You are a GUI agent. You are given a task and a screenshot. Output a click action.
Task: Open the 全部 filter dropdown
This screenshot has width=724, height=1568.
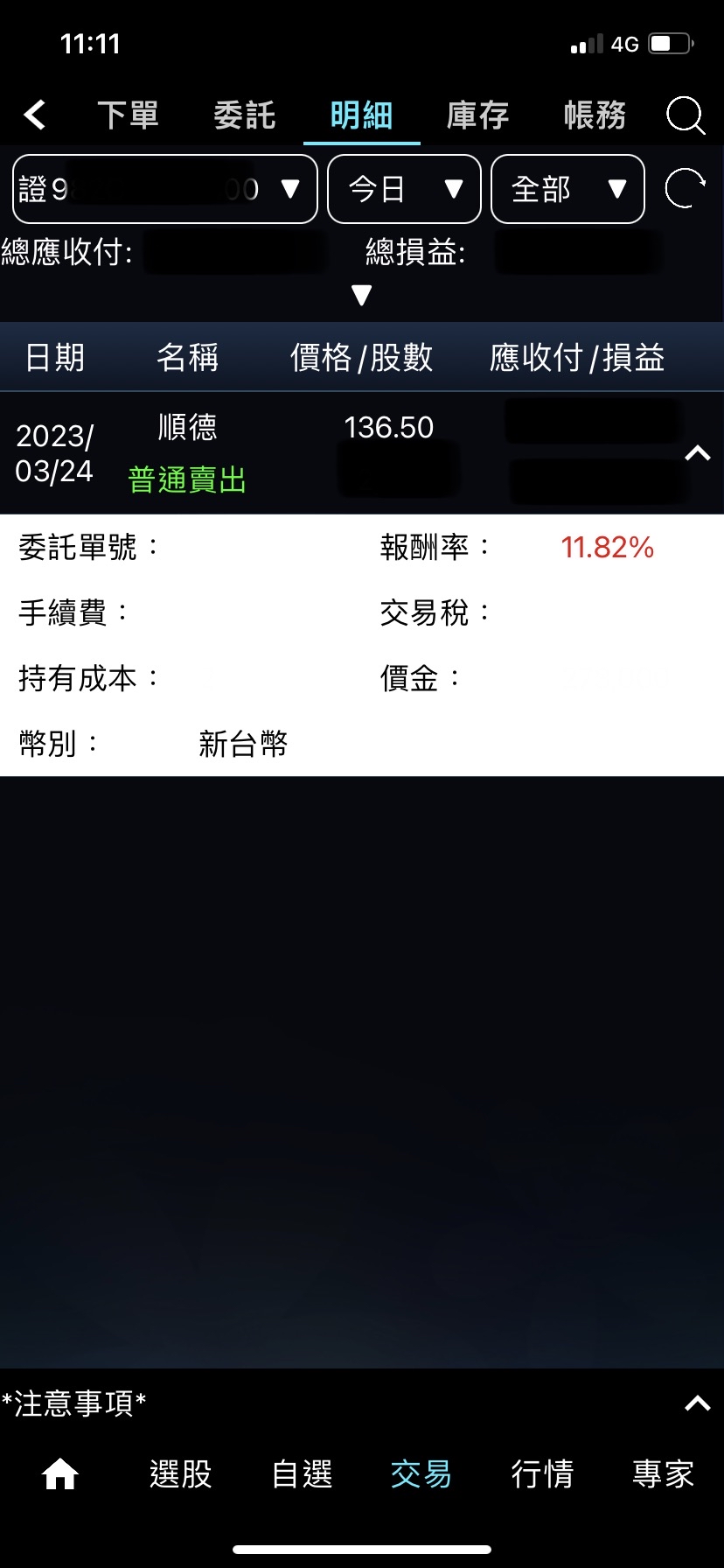567,189
